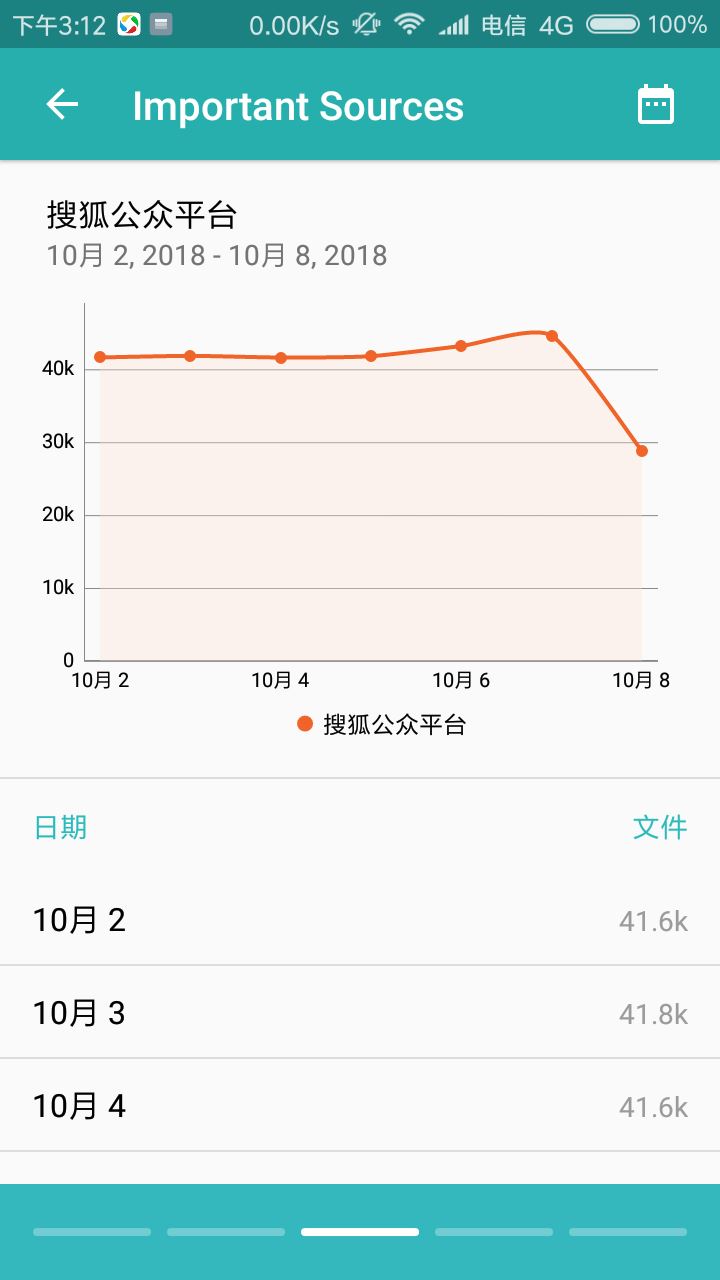Viewport: 720px width, 1280px height.
Task: Open the calendar date range picker
Action: tap(656, 105)
